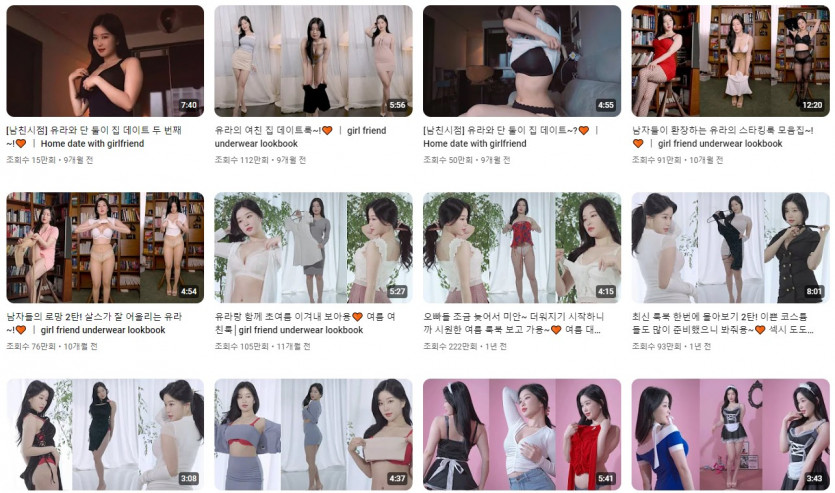
Task: Play the 4:37 video thumbnail
Action: [x=313, y=434]
